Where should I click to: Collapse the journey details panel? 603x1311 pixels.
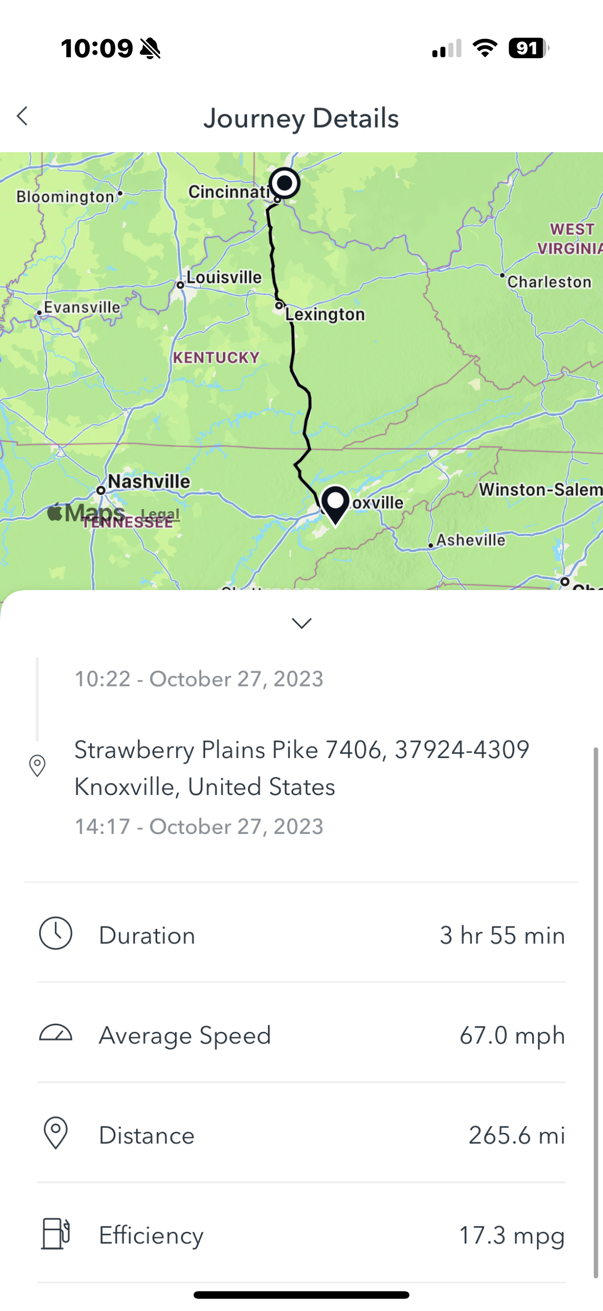coord(301,623)
